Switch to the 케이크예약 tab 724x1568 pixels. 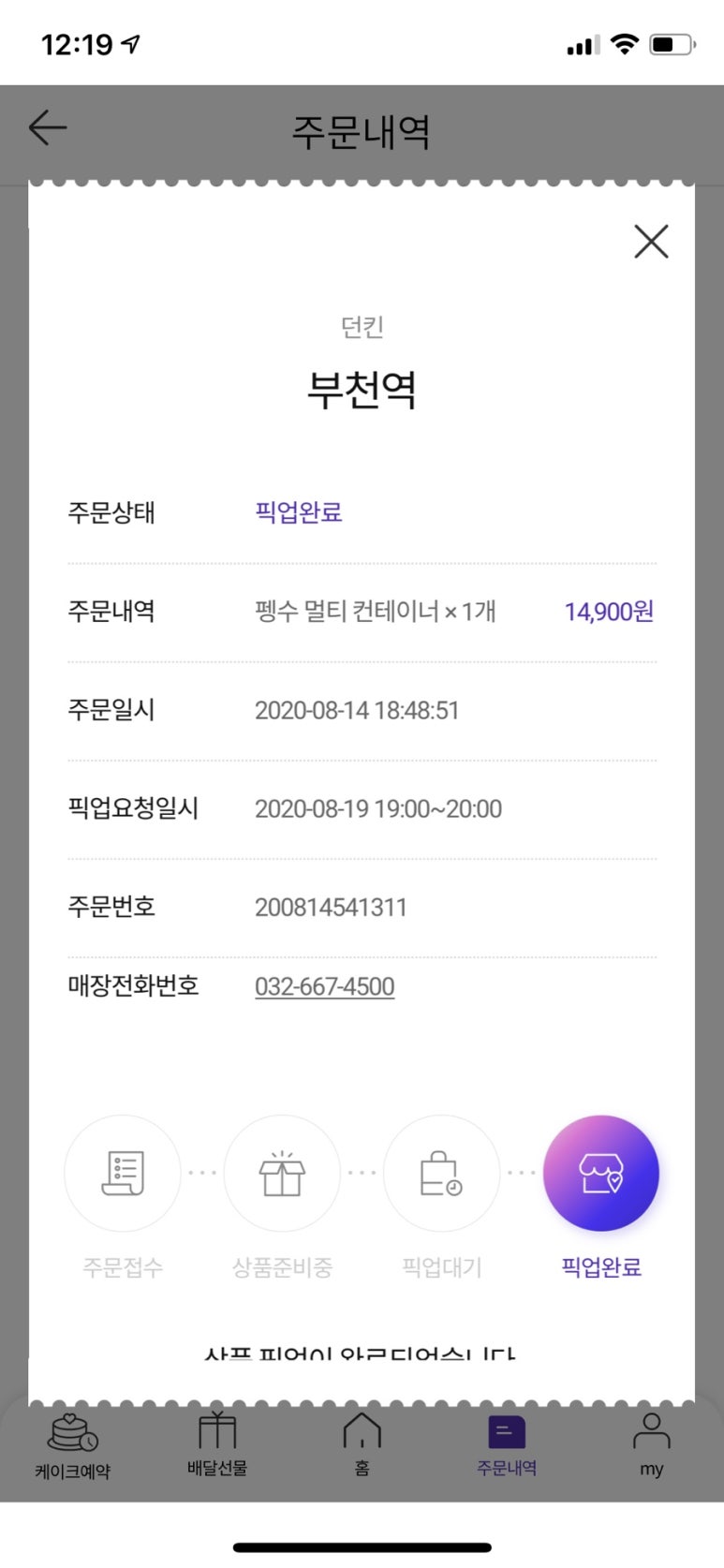point(73,1445)
